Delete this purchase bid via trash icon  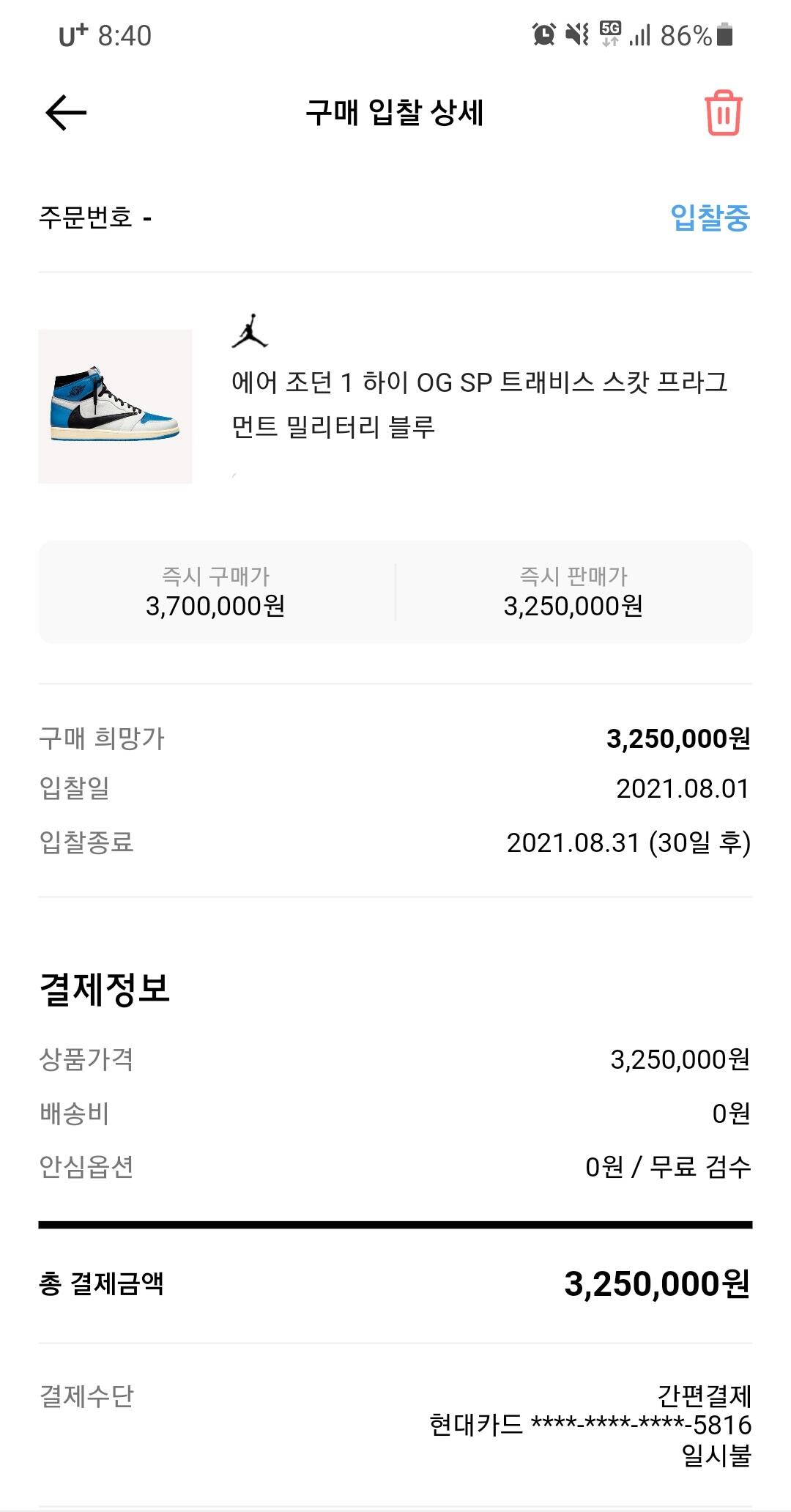point(724,113)
